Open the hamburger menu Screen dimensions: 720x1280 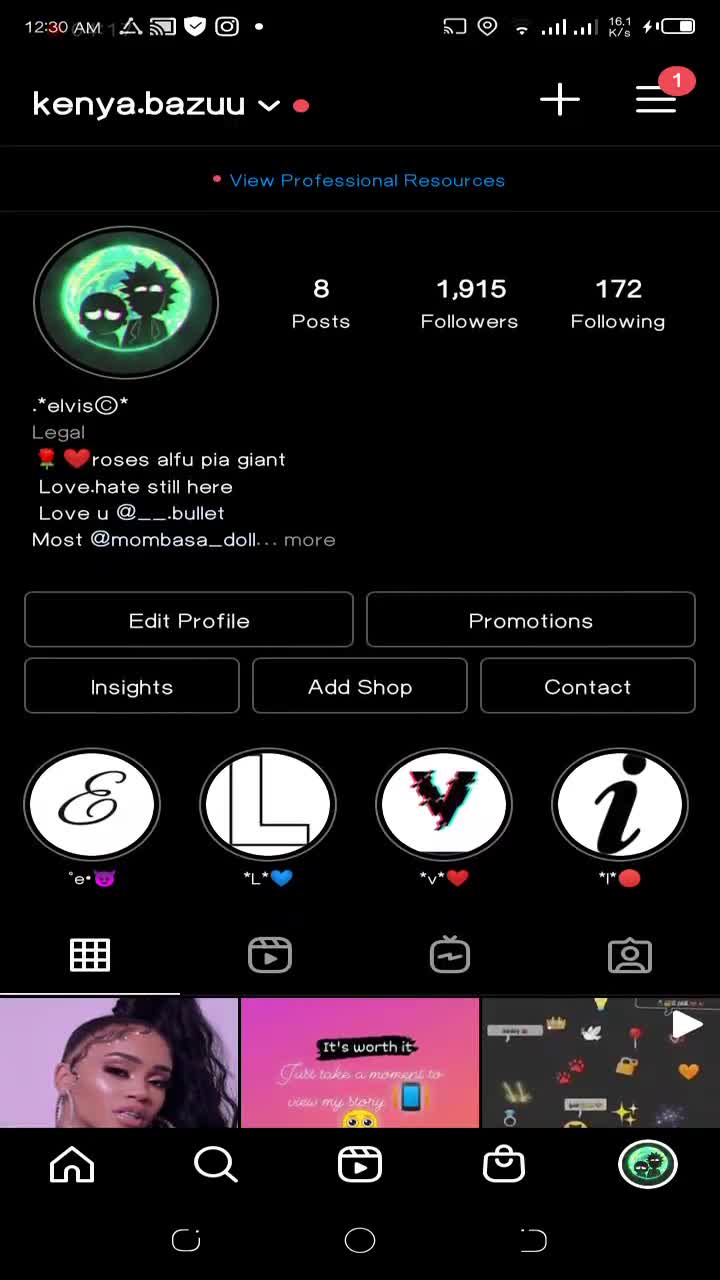tap(656, 99)
